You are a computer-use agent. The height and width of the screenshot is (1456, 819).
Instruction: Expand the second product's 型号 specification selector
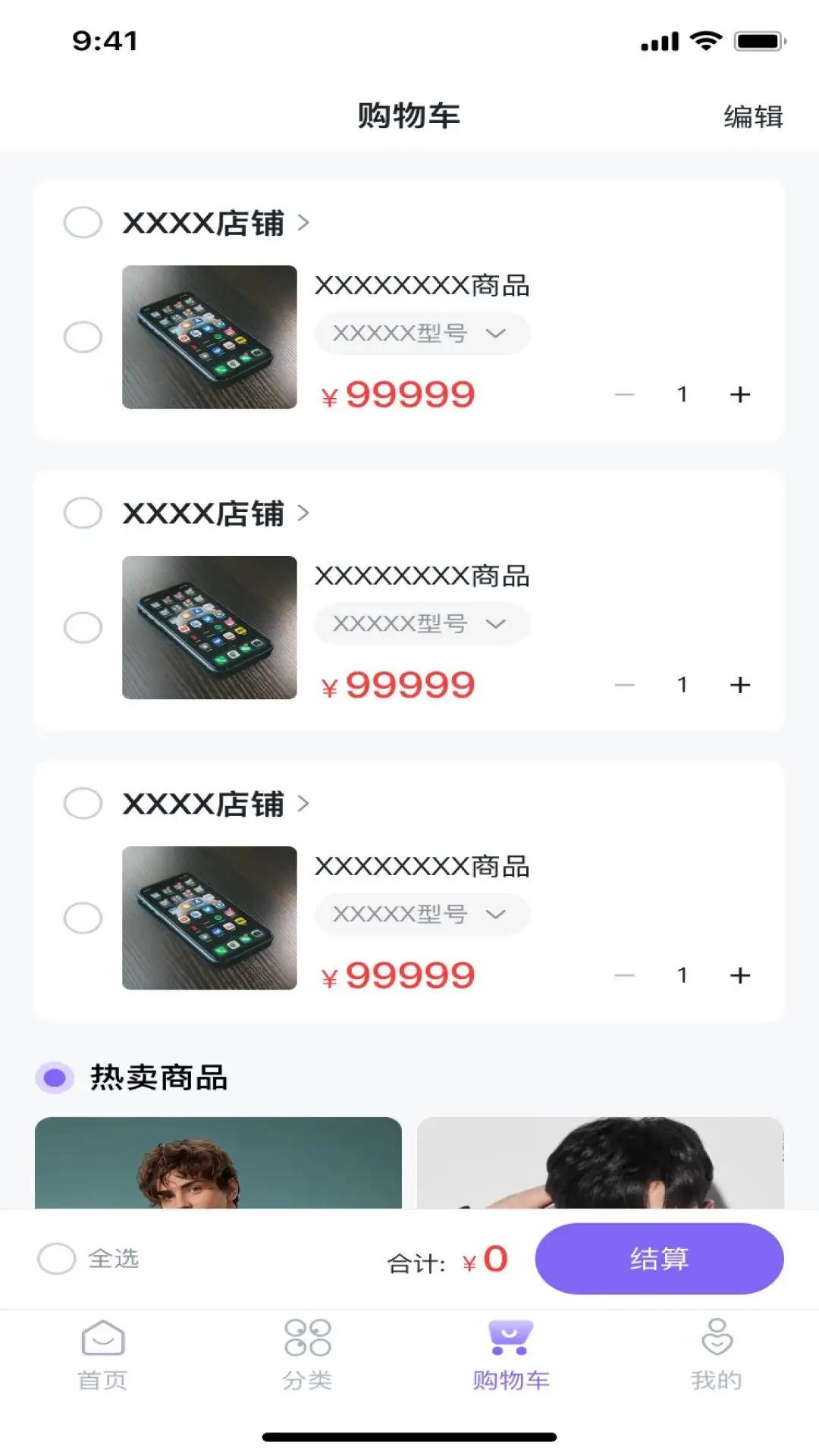pos(422,623)
